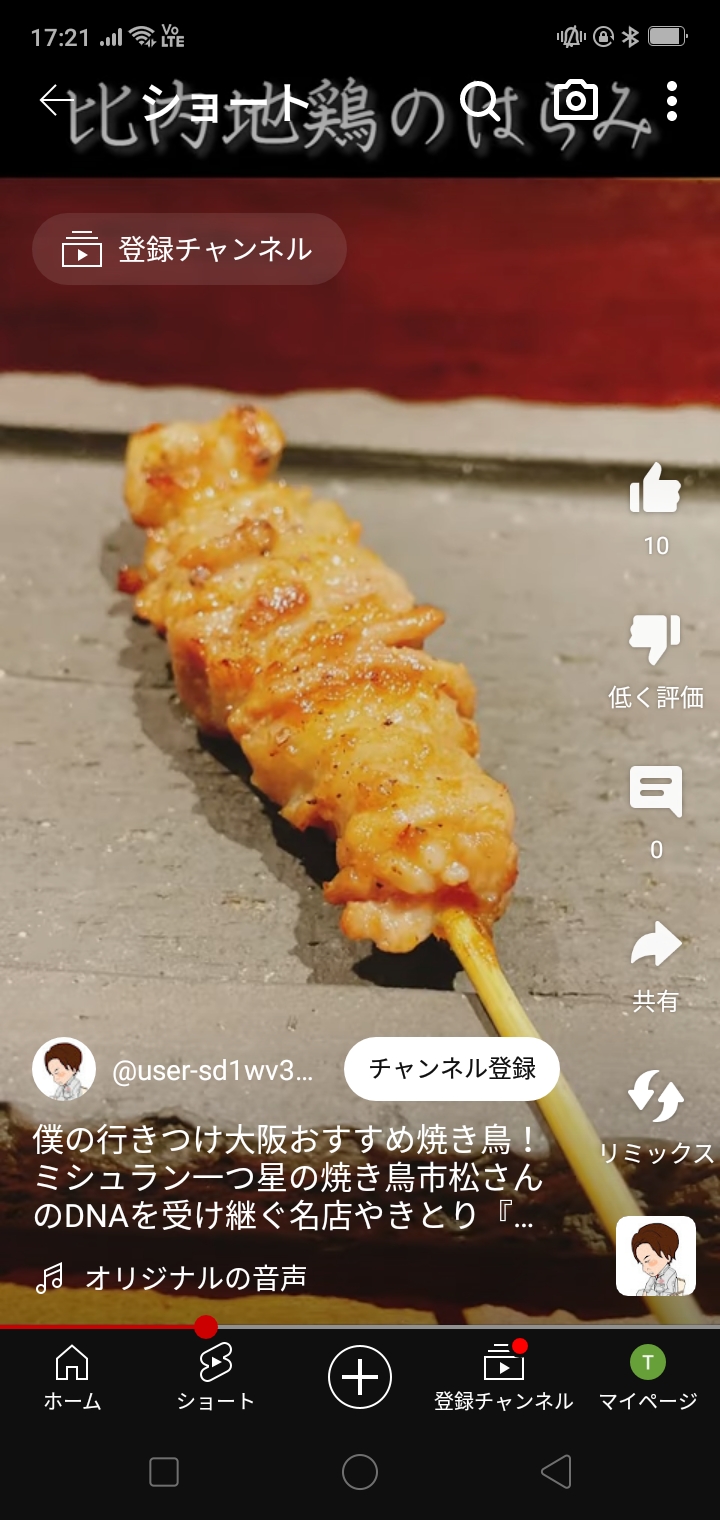Go back using the top arrow
Screen dimensions: 720x1520
pos(56,100)
